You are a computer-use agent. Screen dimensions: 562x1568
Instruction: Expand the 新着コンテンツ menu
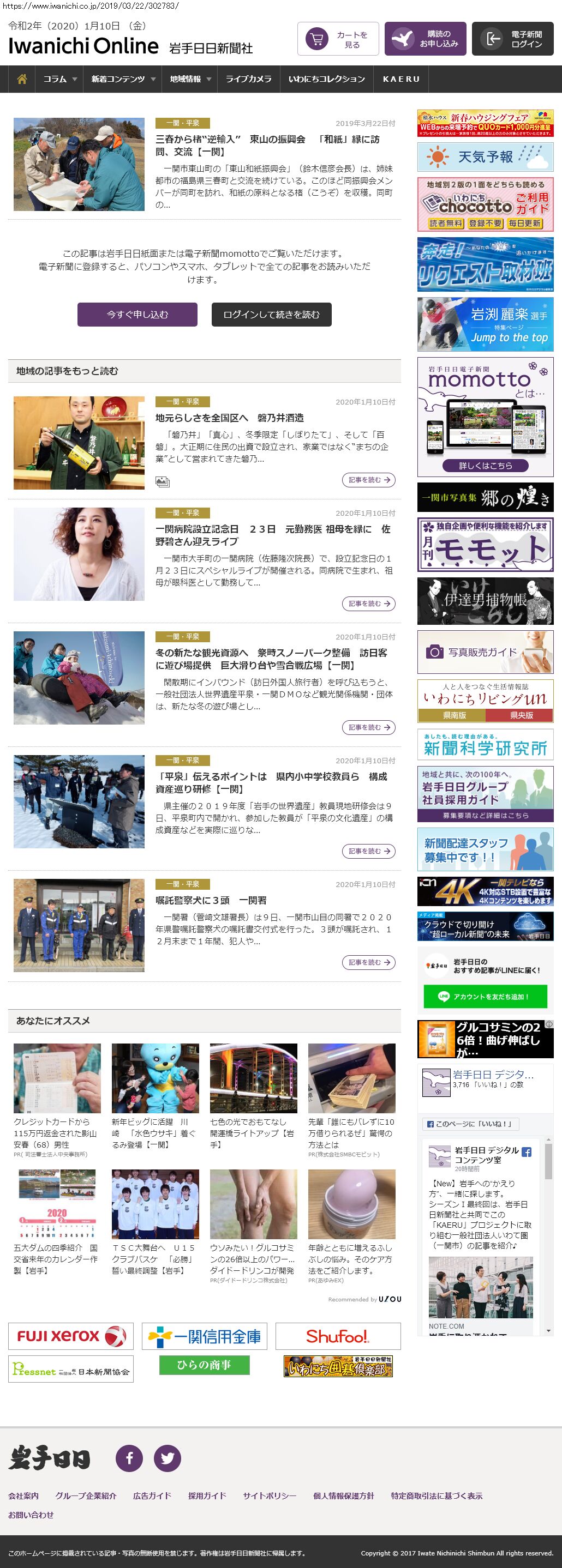click(x=123, y=79)
